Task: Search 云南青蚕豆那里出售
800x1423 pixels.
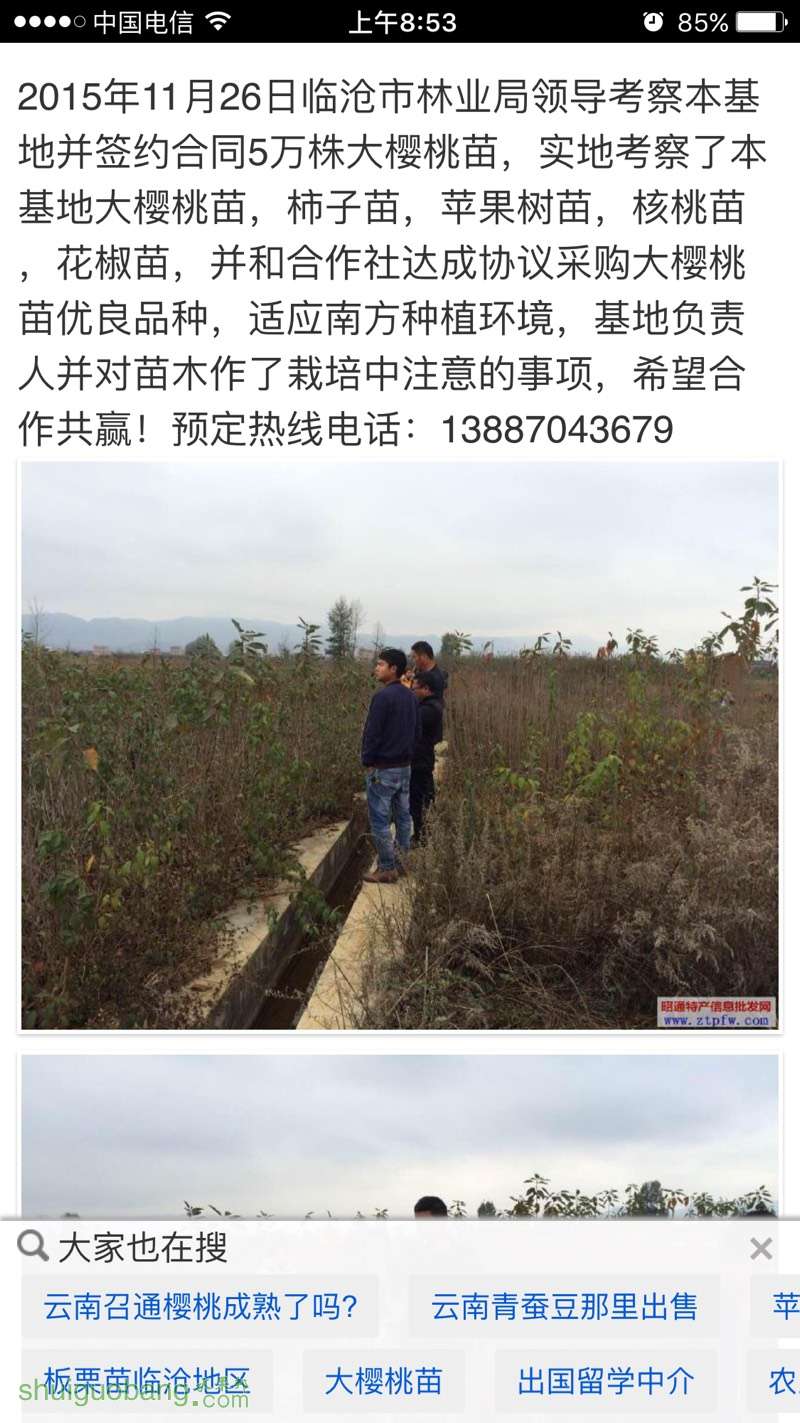Action: [x=564, y=1307]
